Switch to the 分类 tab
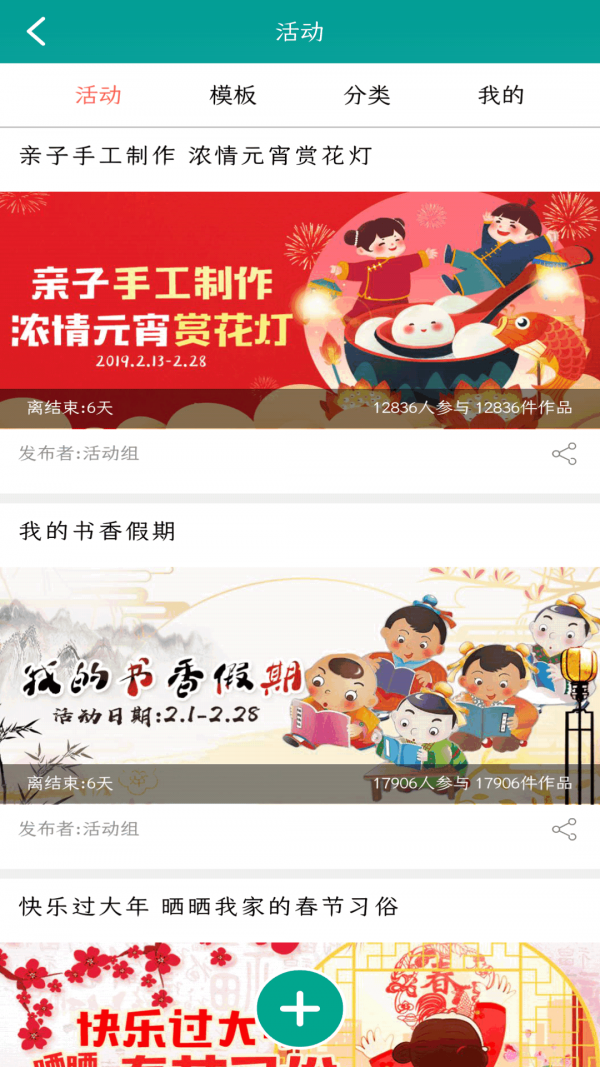This screenshot has height=1067, width=600. click(367, 95)
